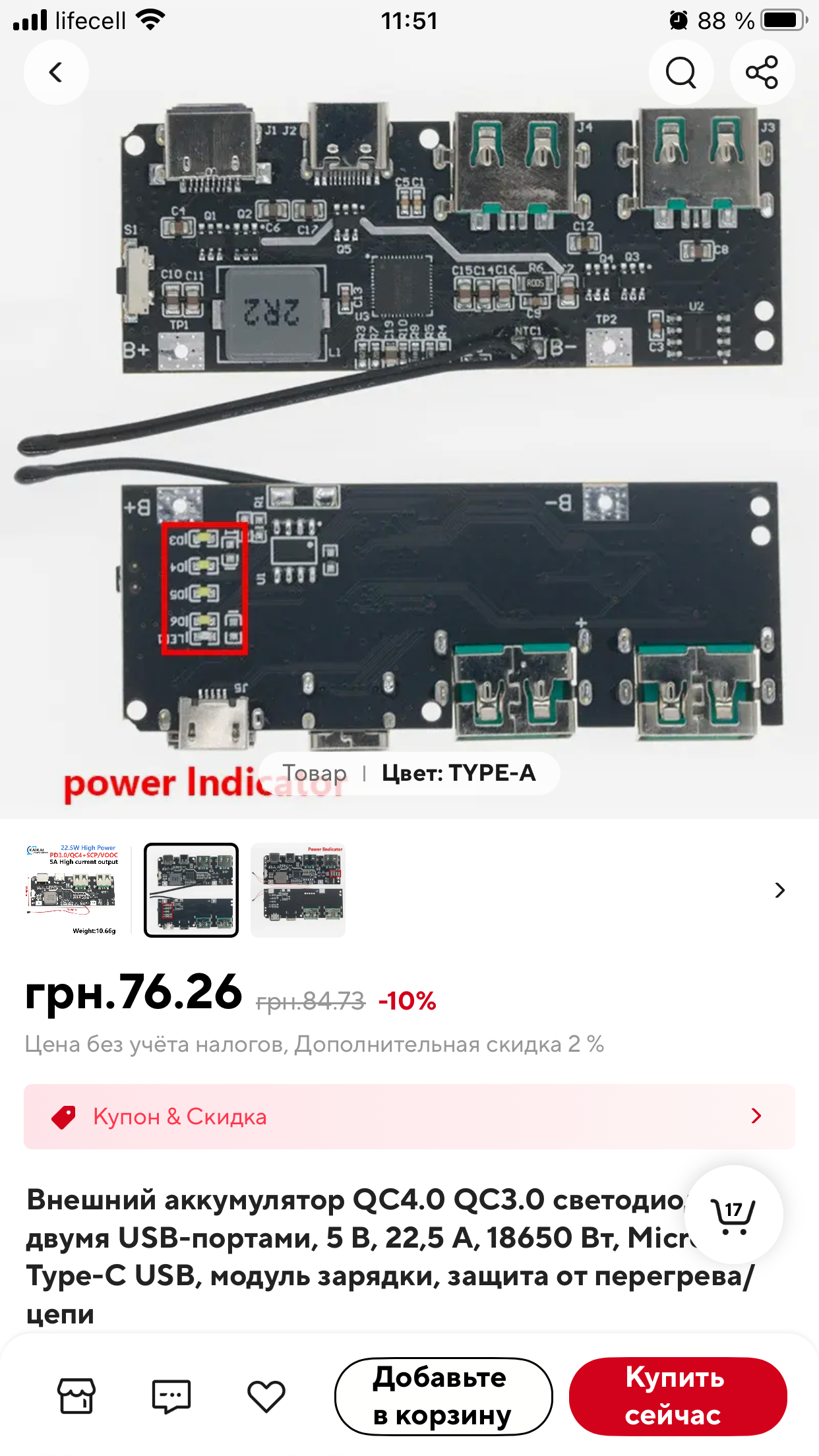
Task: Message the seller via chat icon
Action: [171, 1396]
